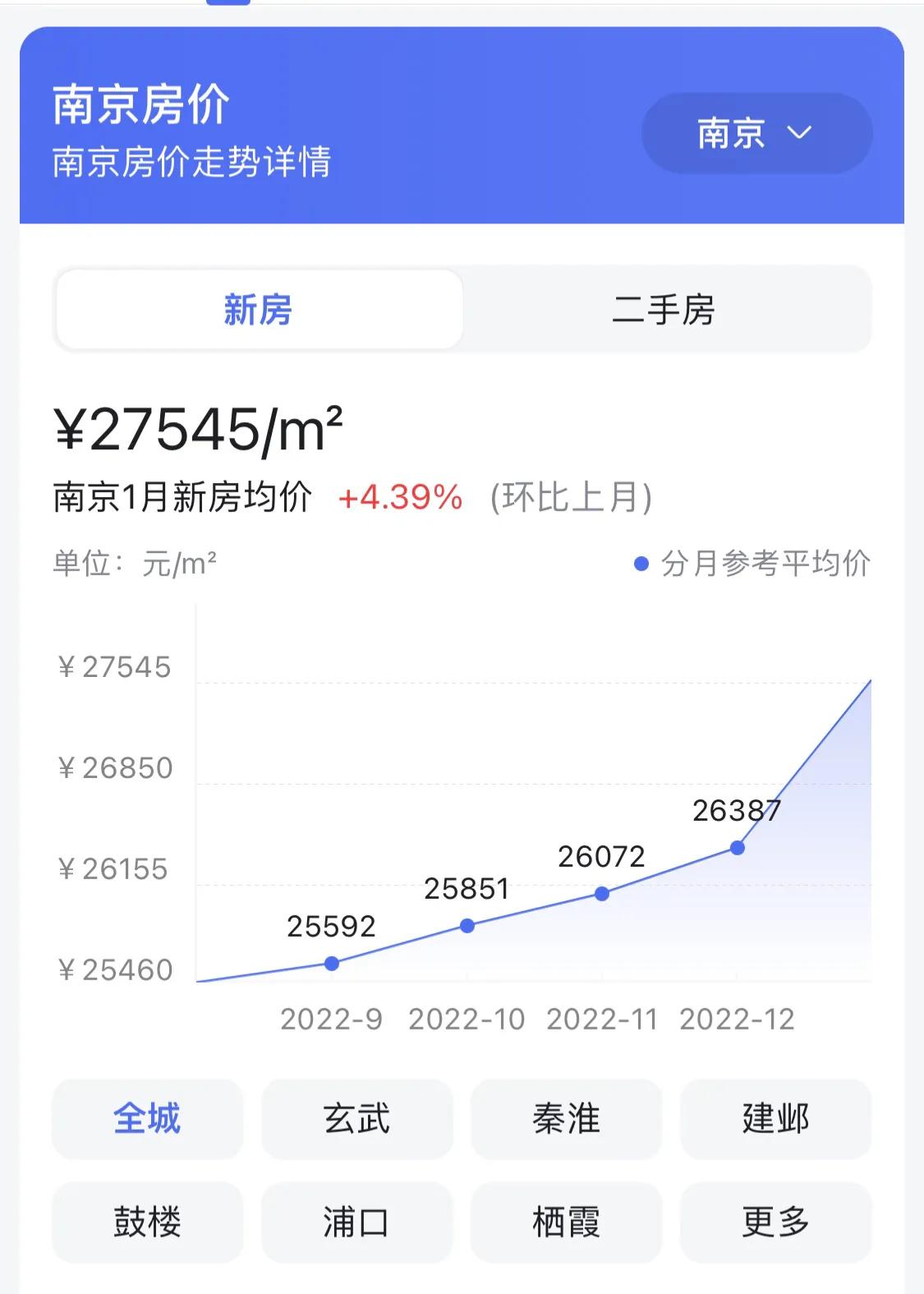The height and width of the screenshot is (1294, 924).
Task: Click the 2022-10 point showing 25851
Action: (x=467, y=926)
